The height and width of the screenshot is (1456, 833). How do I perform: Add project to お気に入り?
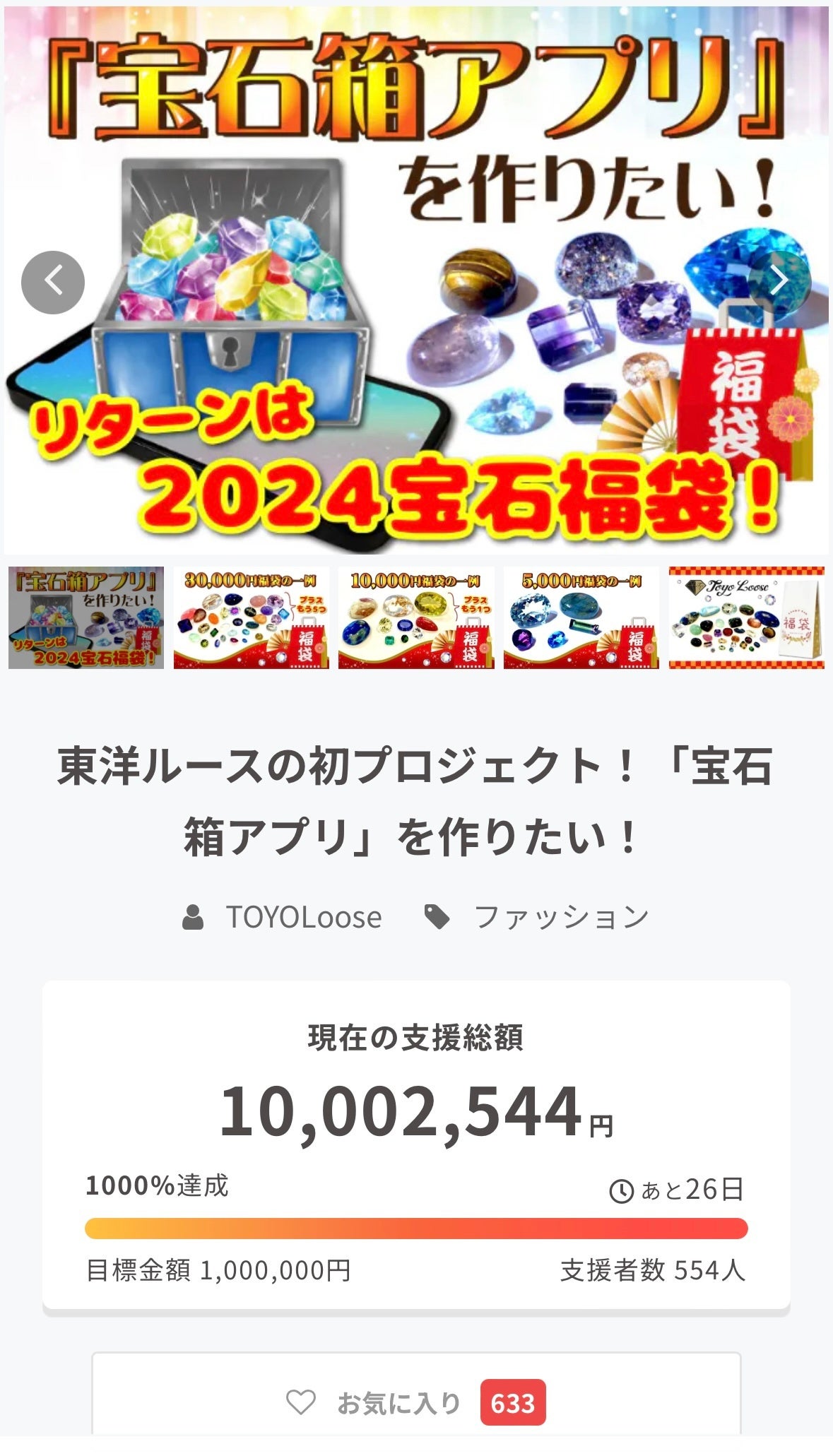tap(415, 1403)
